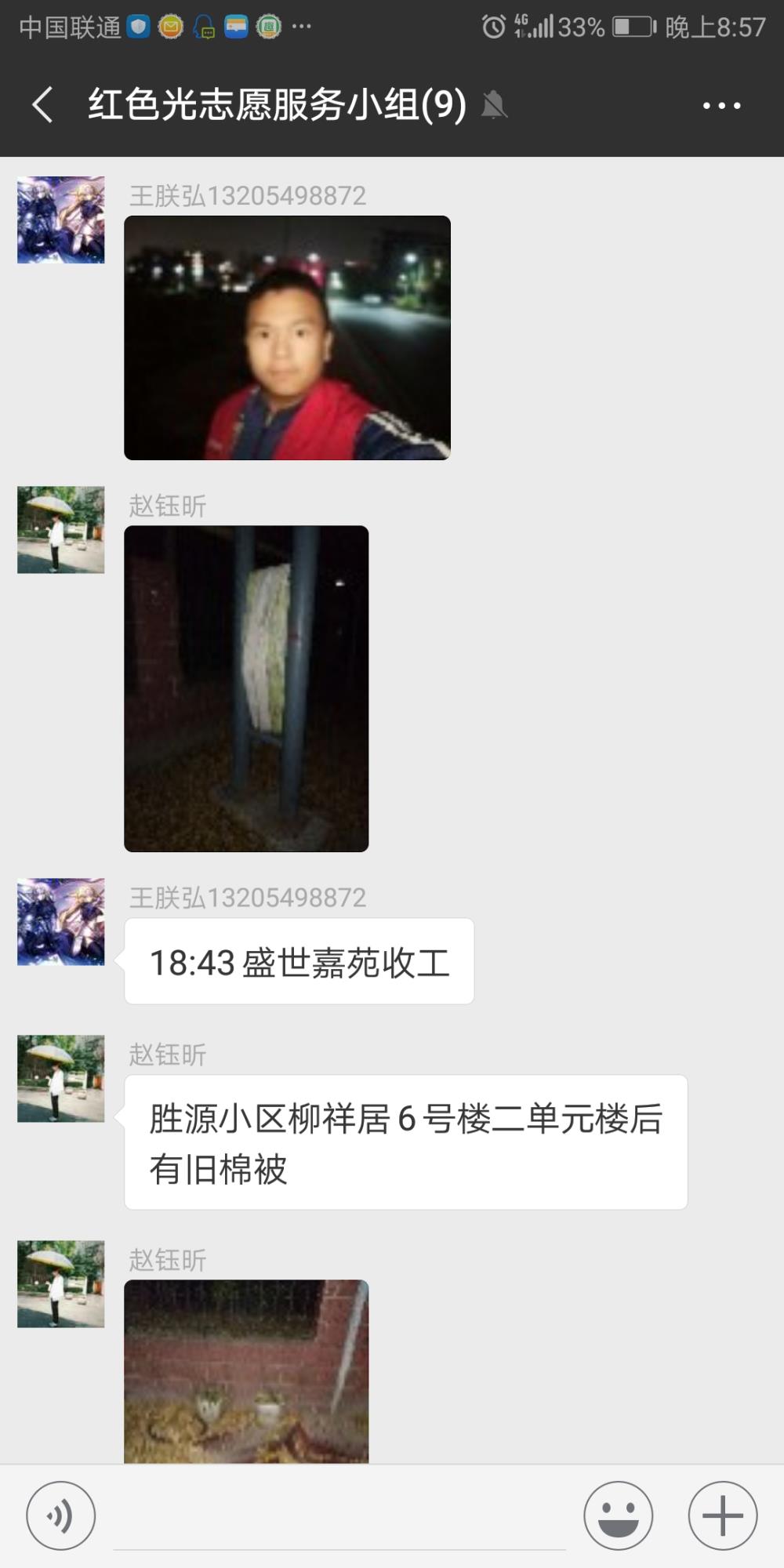Go back from the group chat
The width and height of the screenshot is (784, 1568).
(x=43, y=104)
